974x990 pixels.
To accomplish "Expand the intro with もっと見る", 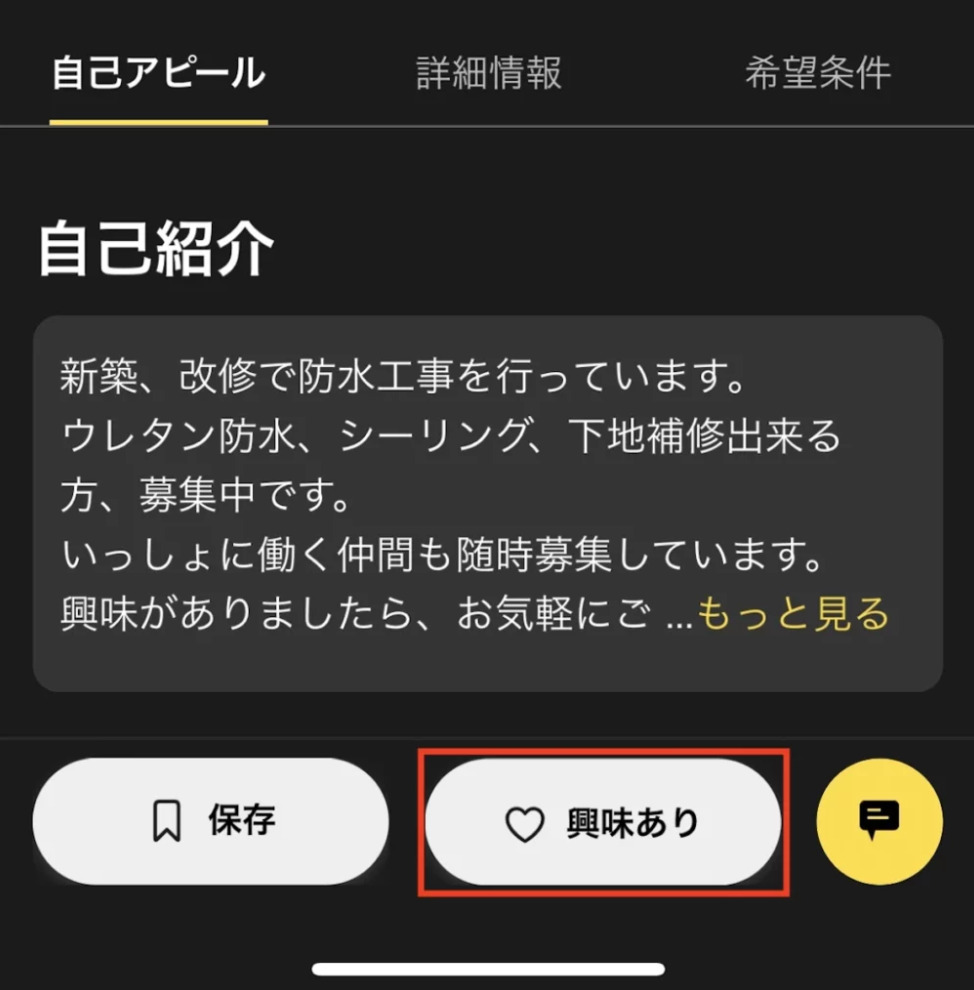I will tap(792, 614).
